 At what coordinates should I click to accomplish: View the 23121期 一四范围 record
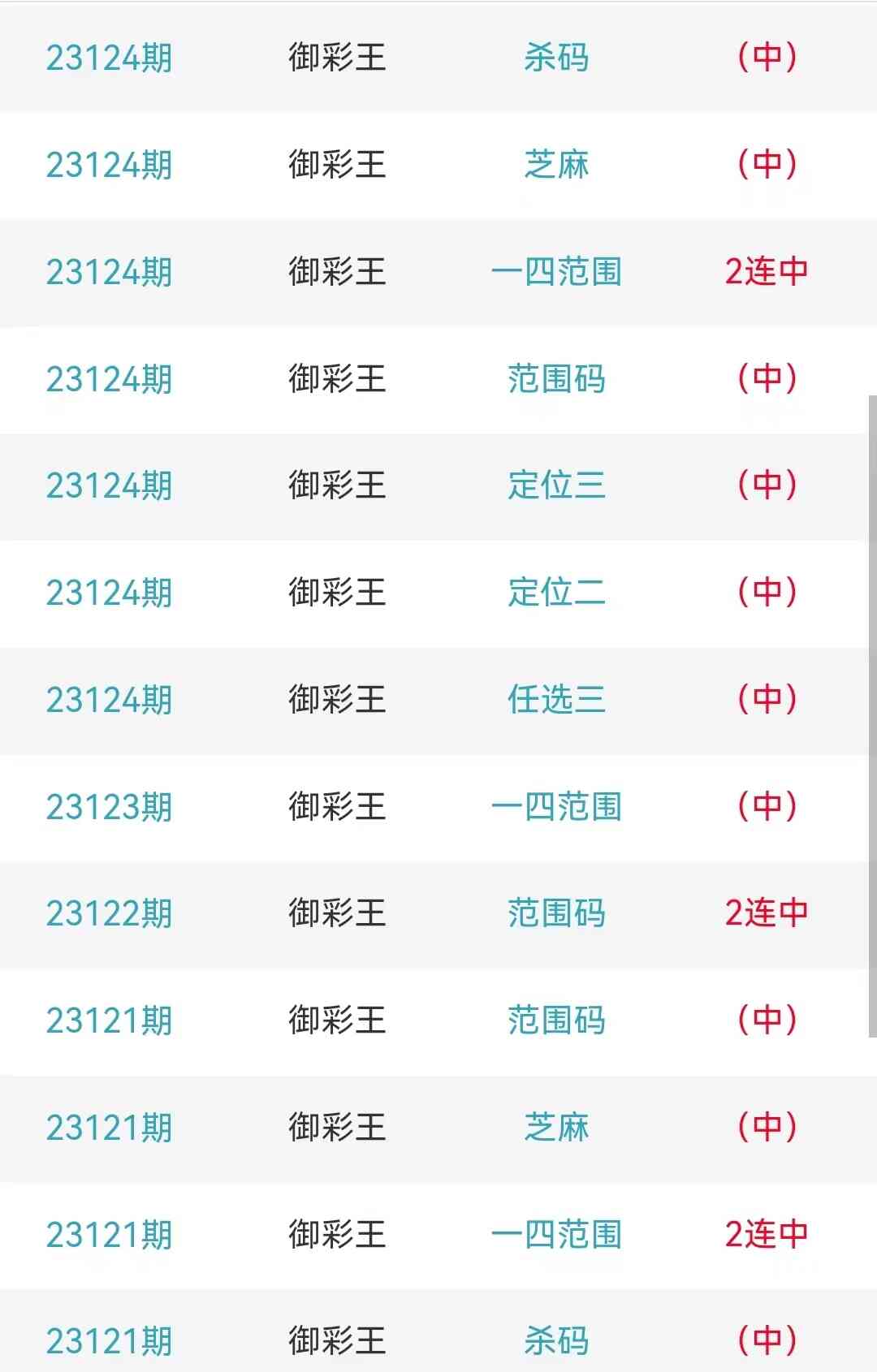[x=556, y=1235]
